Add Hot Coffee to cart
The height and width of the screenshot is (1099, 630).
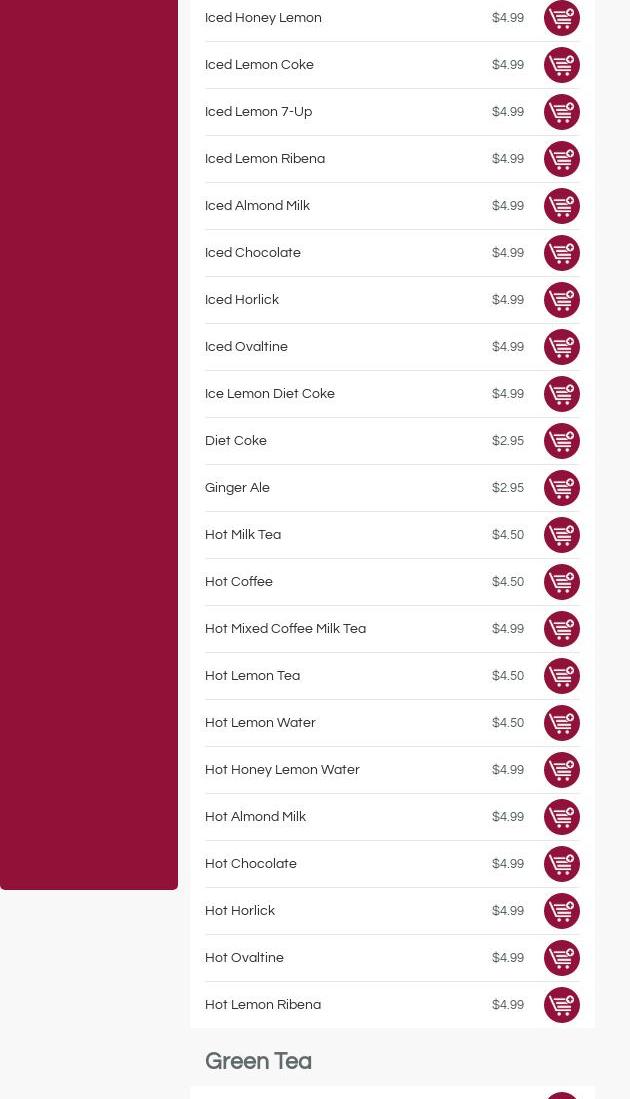[561, 582]
